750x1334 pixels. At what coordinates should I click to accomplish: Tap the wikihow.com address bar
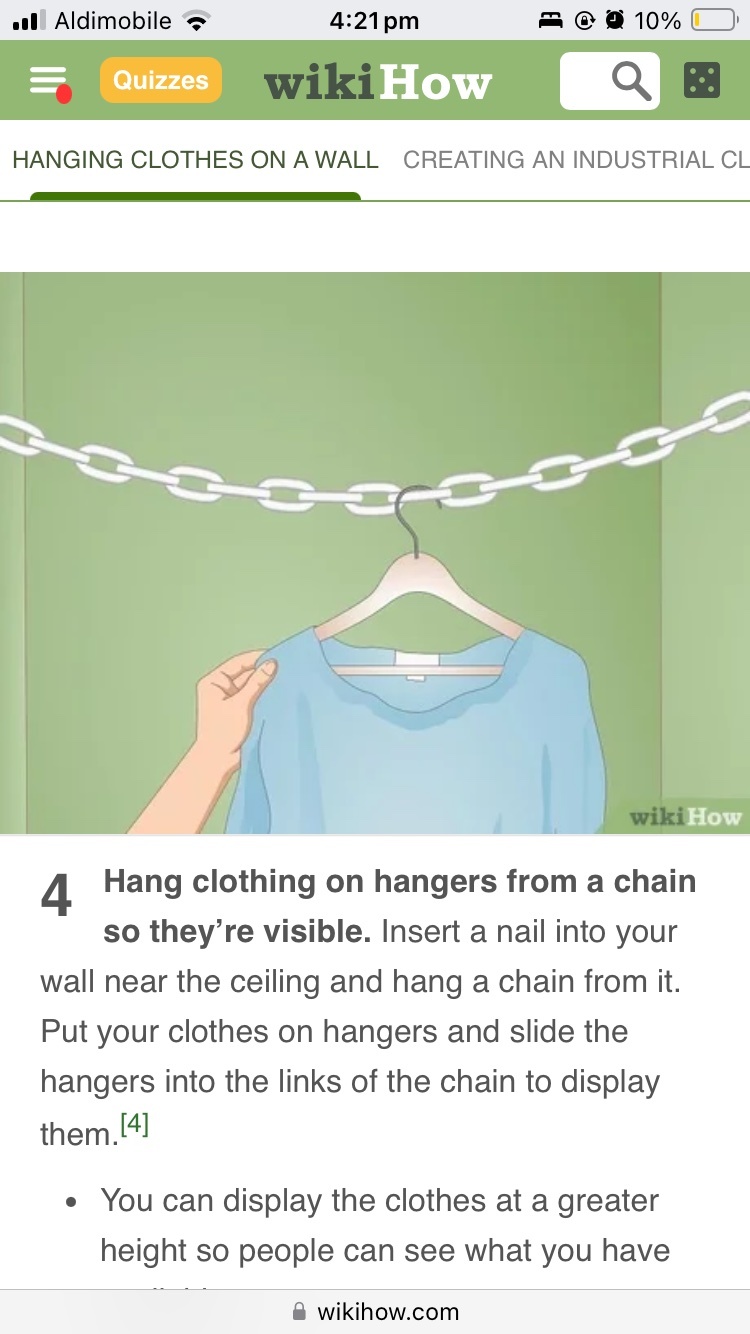coord(375,1311)
